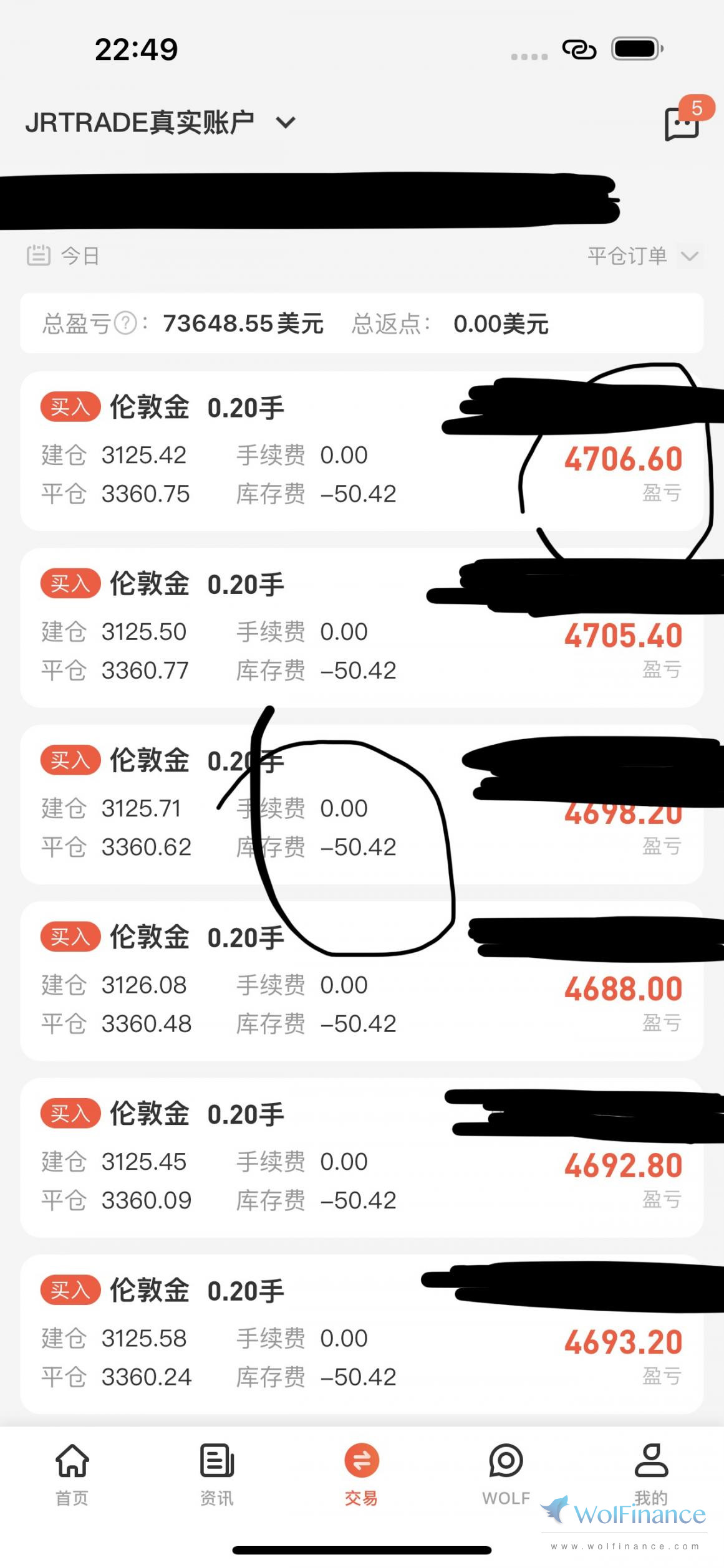Open the 今日 date filter
This screenshot has height=1568, width=724.
63,256
